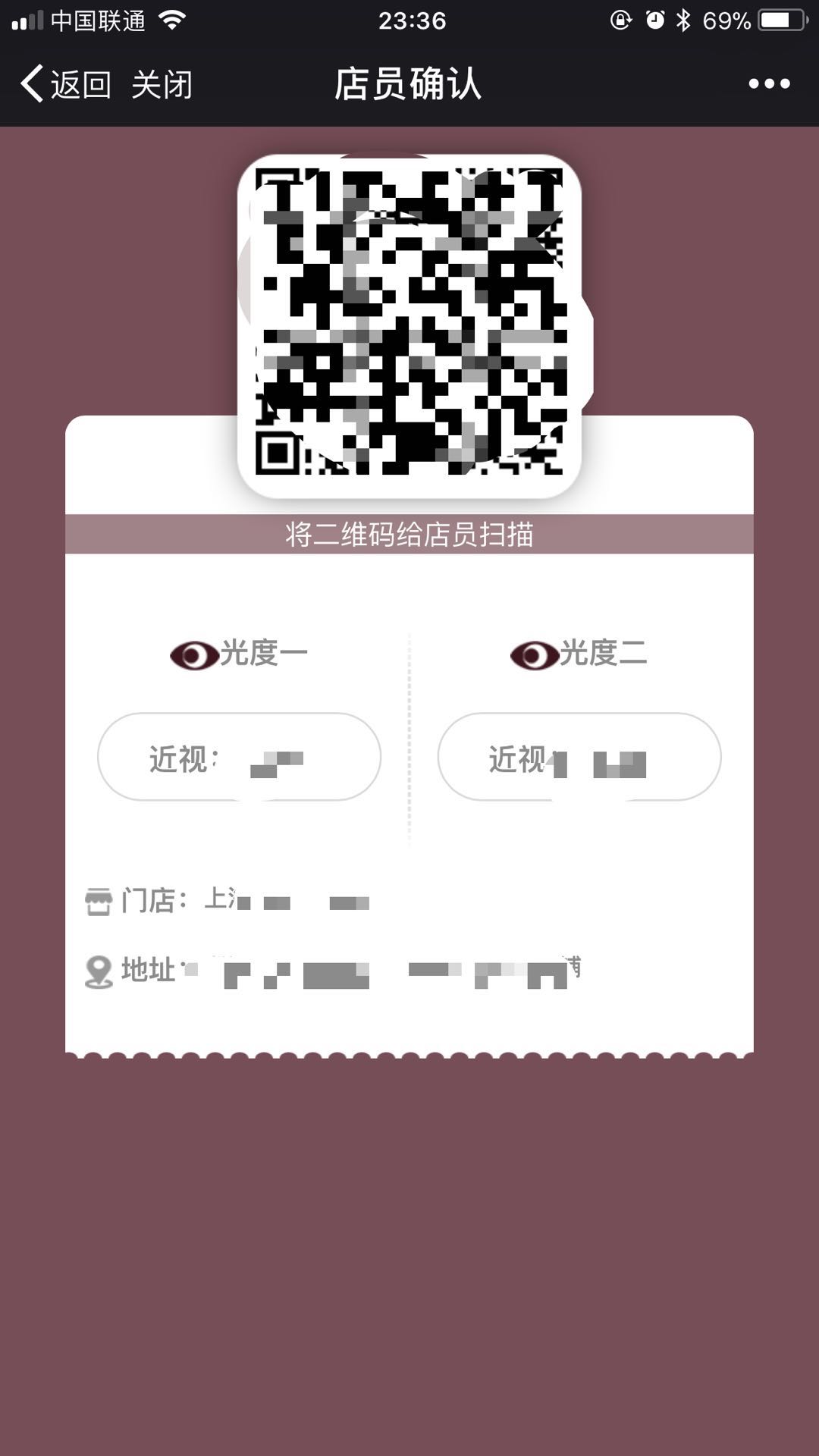The height and width of the screenshot is (1456, 819).
Task: Close the page with 关闭
Action: point(162,83)
